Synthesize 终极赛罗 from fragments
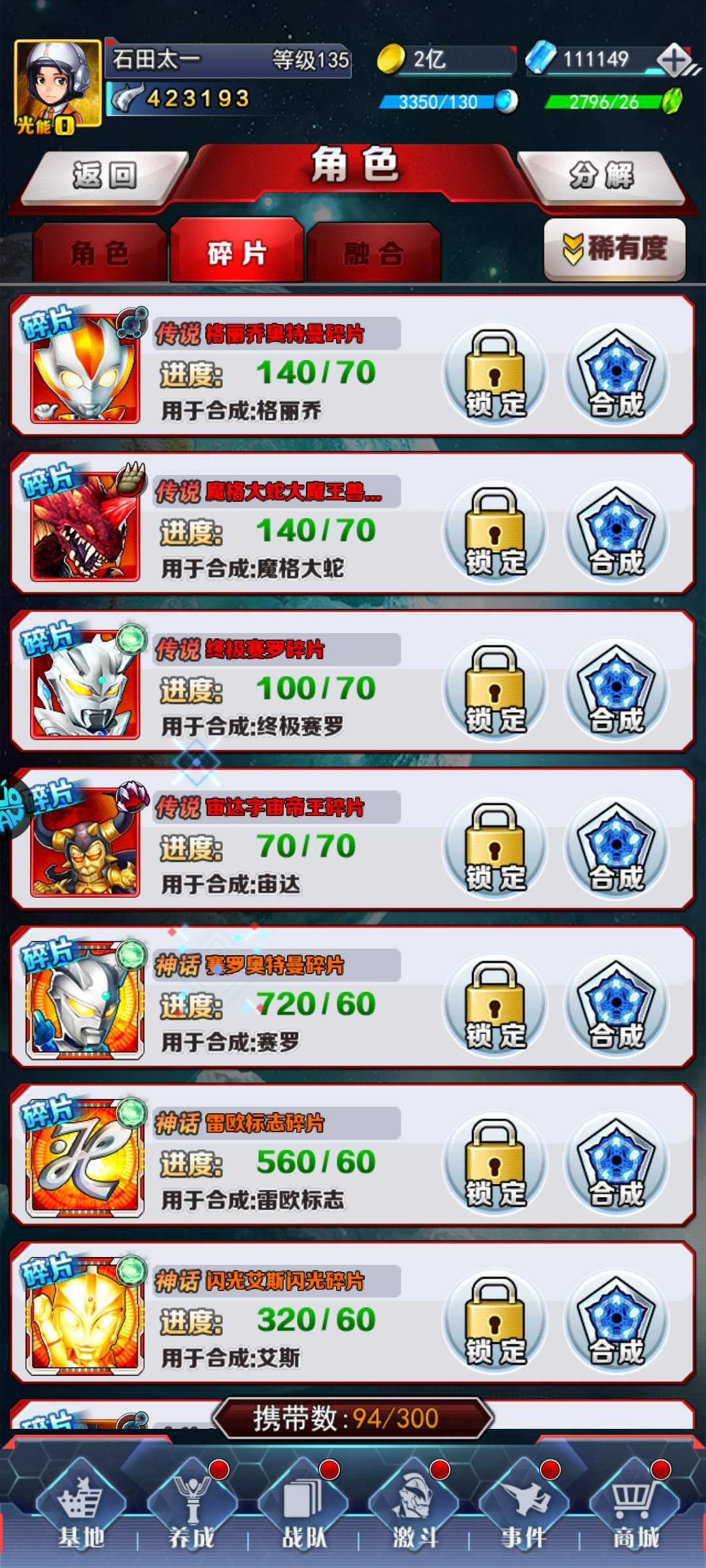Viewport: 706px width, 1568px height. pyautogui.click(x=616, y=691)
